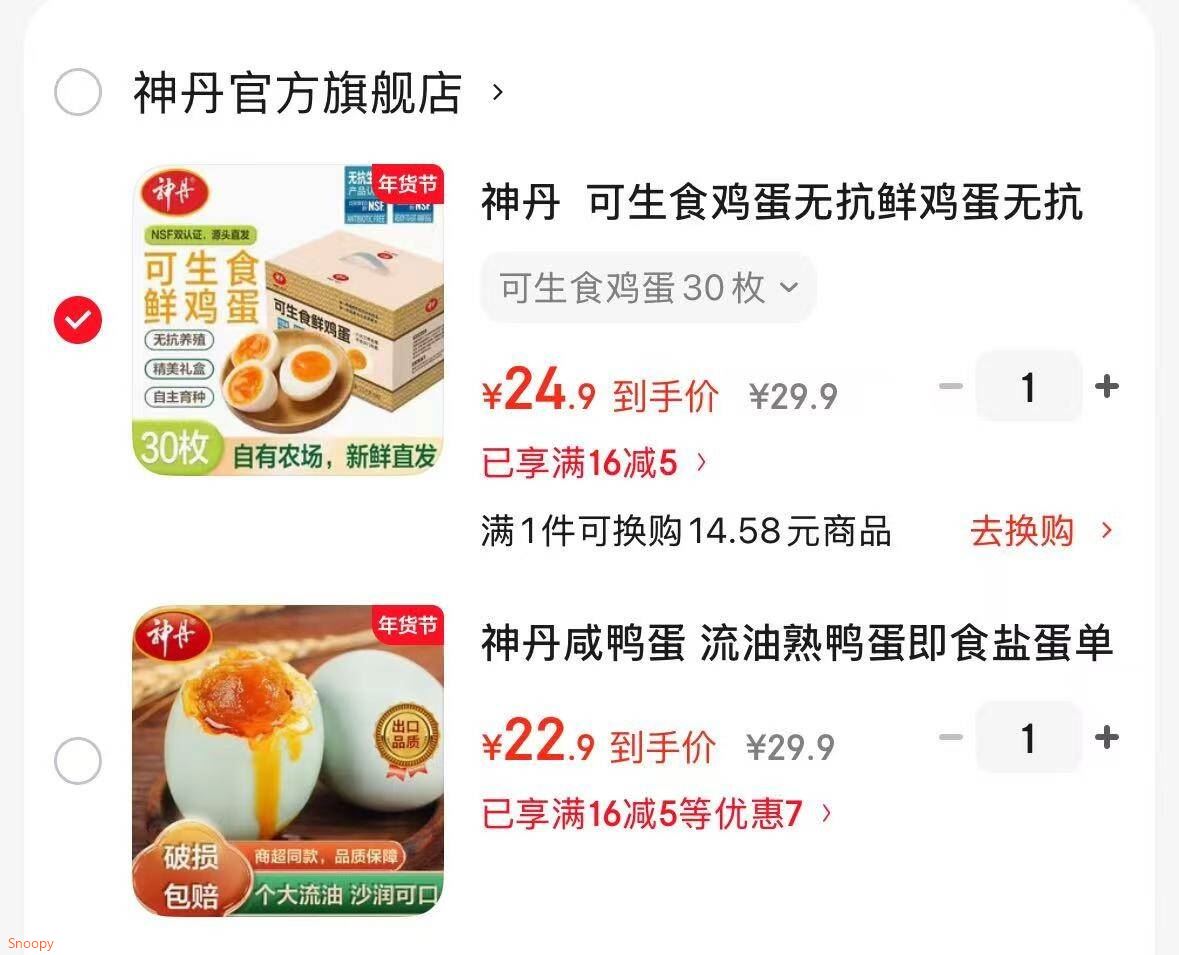Image resolution: width=1179 pixels, height=955 pixels.
Task: Change the 可生食鸡蛋30枚 specification
Action: [x=648, y=288]
